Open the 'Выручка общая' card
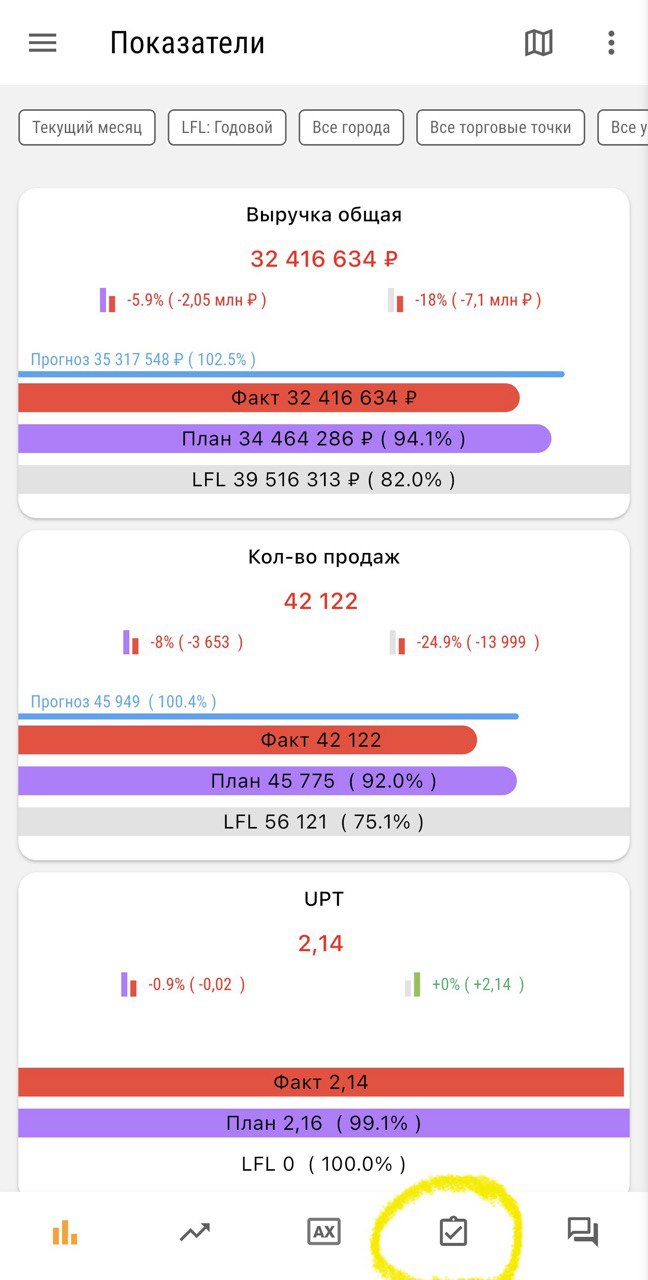The height and width of the screenshot is (1280, 648). (324, 215)
